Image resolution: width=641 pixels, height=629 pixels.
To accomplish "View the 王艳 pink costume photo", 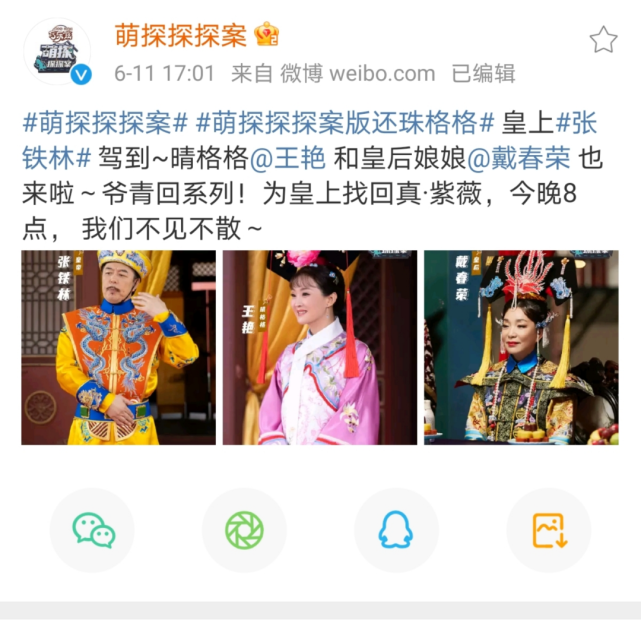I will (320, 347).
